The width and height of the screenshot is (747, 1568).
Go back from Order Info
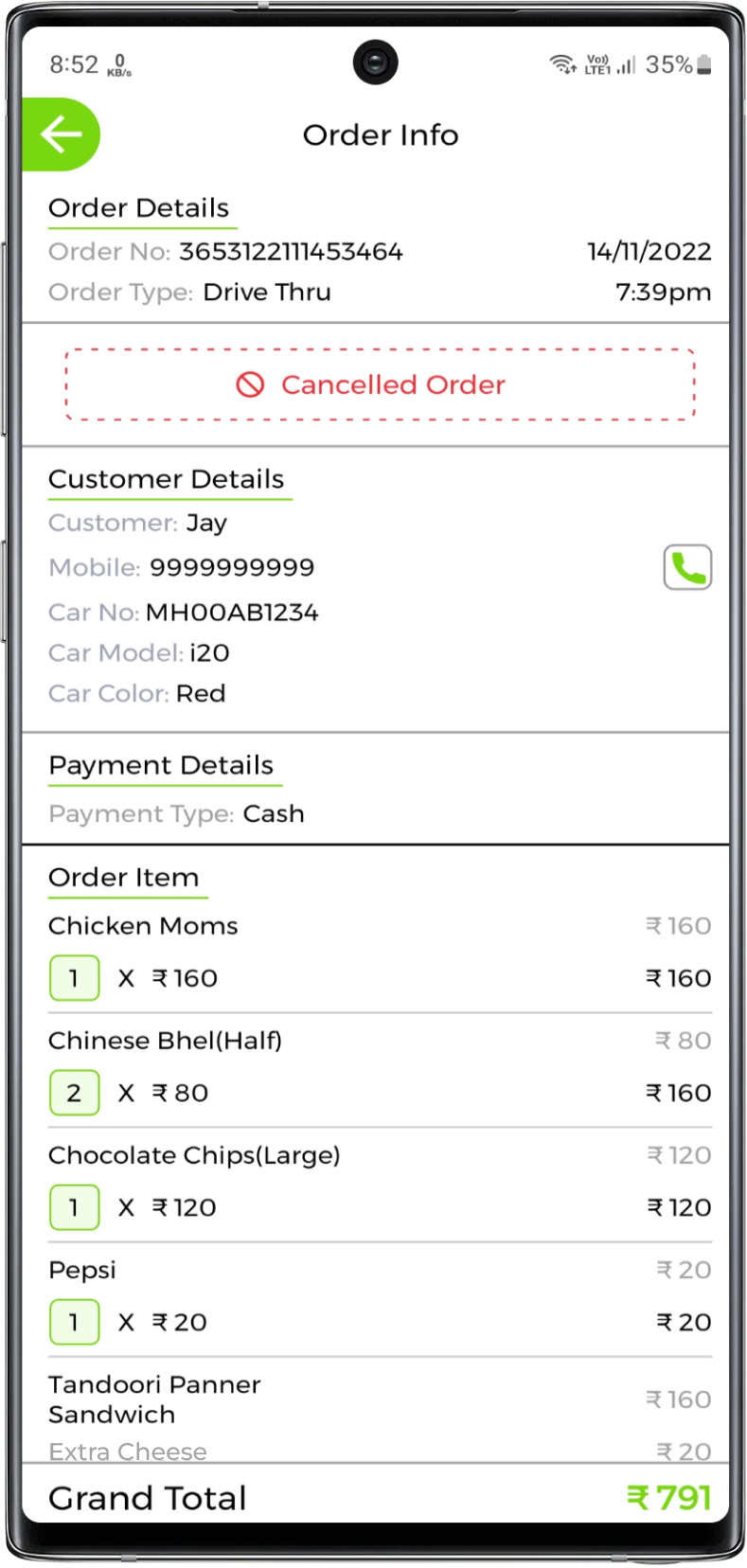pos(62,134)
